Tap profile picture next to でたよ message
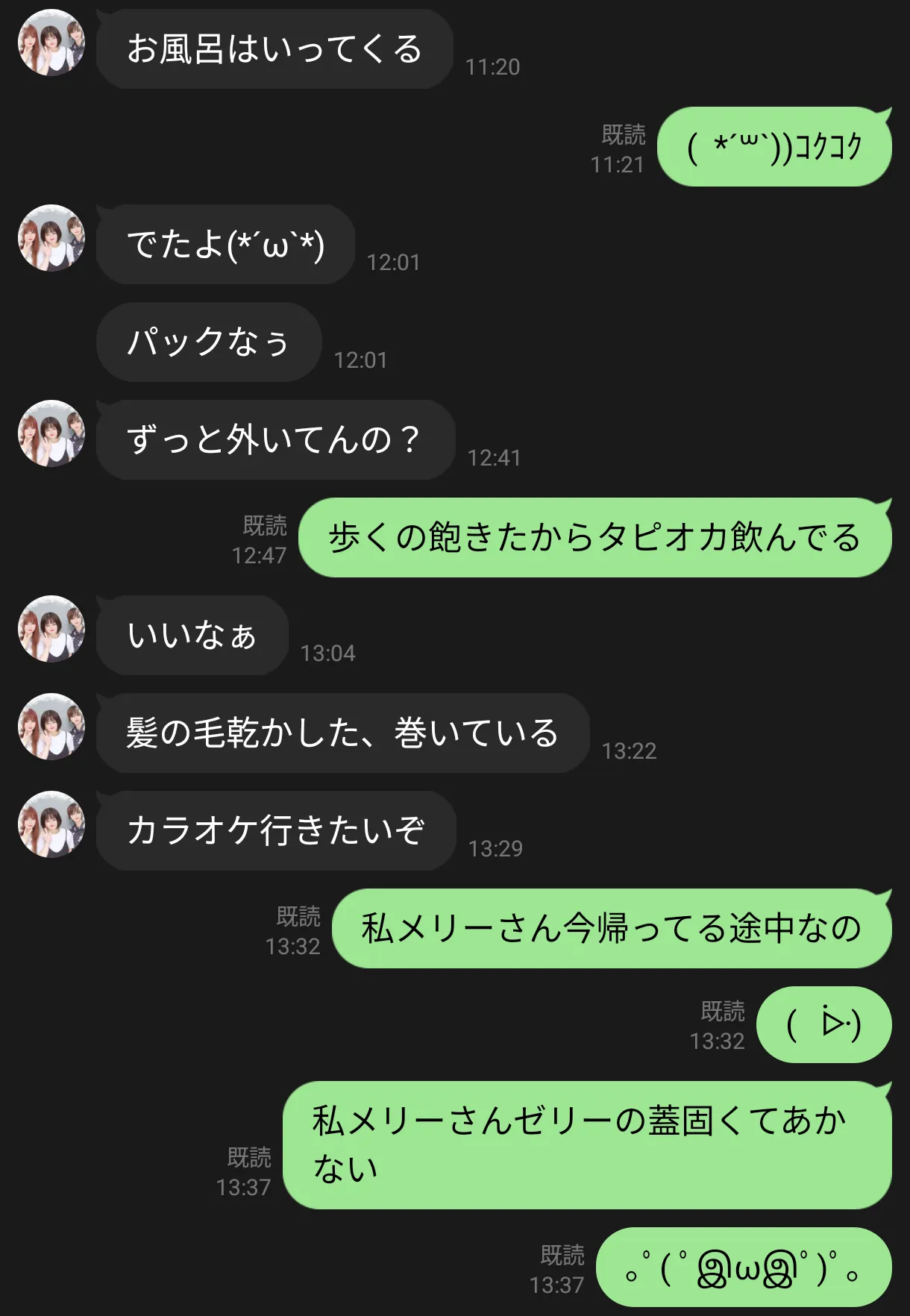 51,238
